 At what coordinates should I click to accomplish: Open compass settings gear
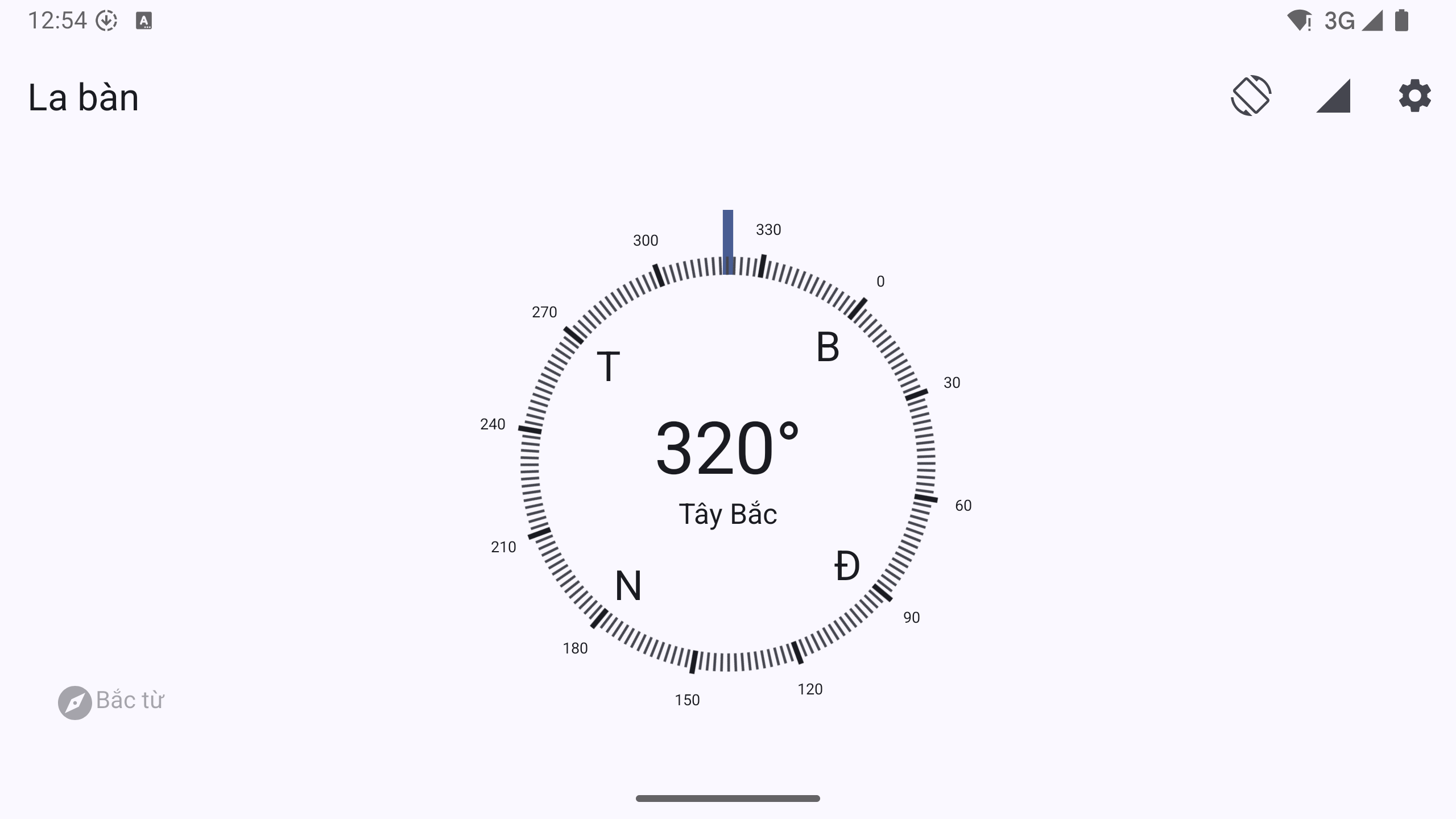(x=1414, y=96)
